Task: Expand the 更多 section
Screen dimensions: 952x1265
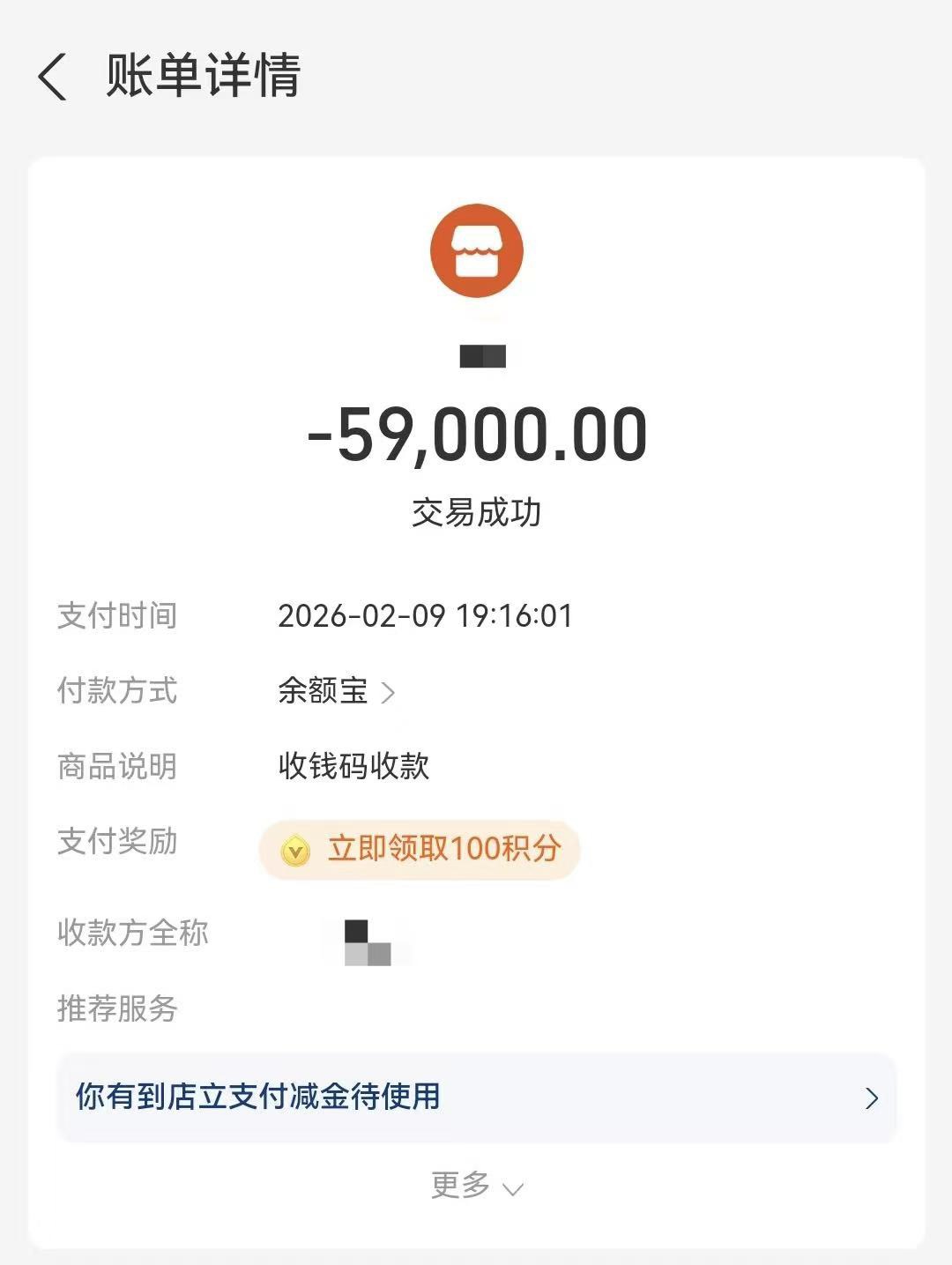Action: tap(476, 1186)
